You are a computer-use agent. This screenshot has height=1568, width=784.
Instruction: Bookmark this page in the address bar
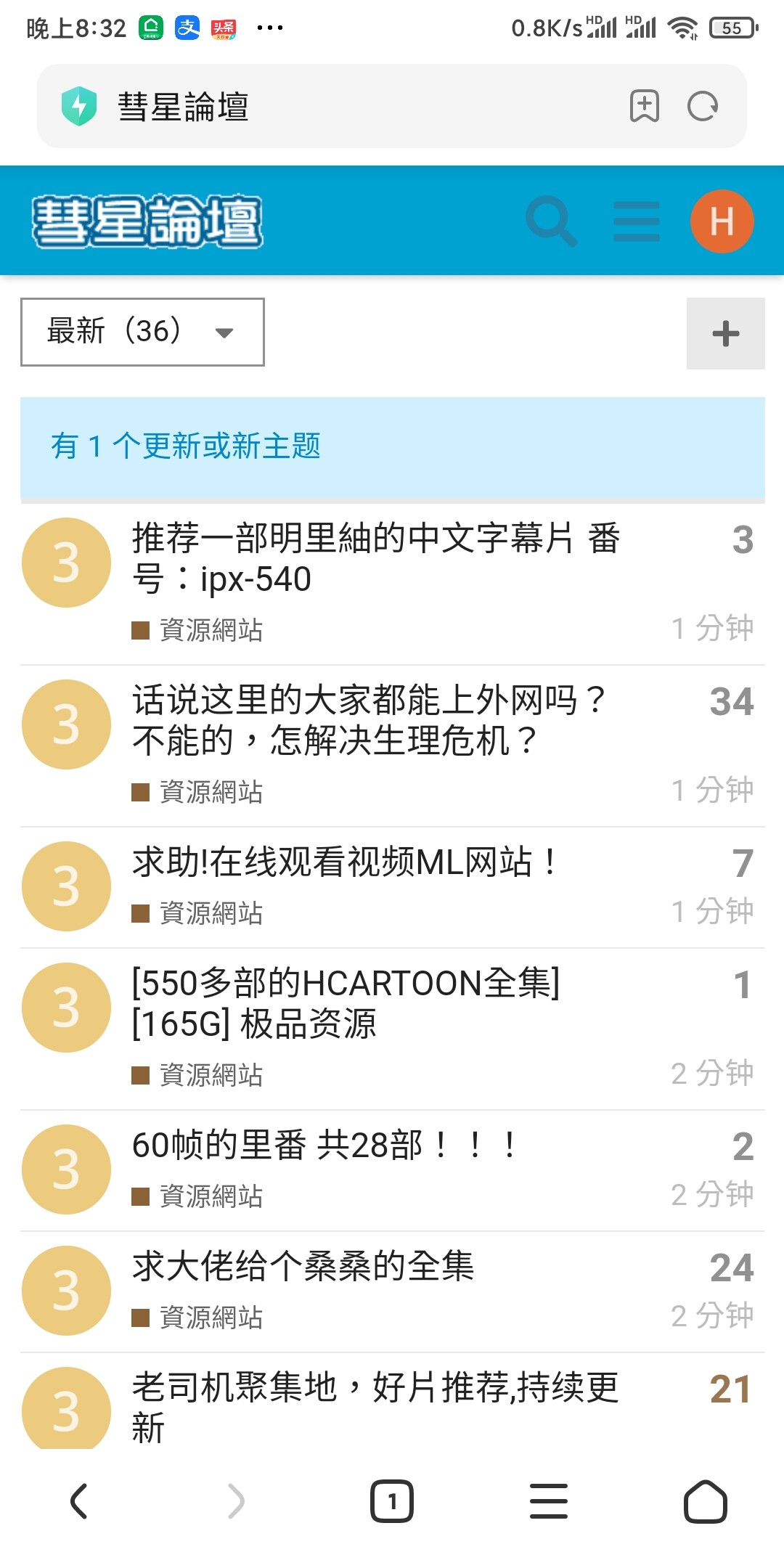click(644, 107)
